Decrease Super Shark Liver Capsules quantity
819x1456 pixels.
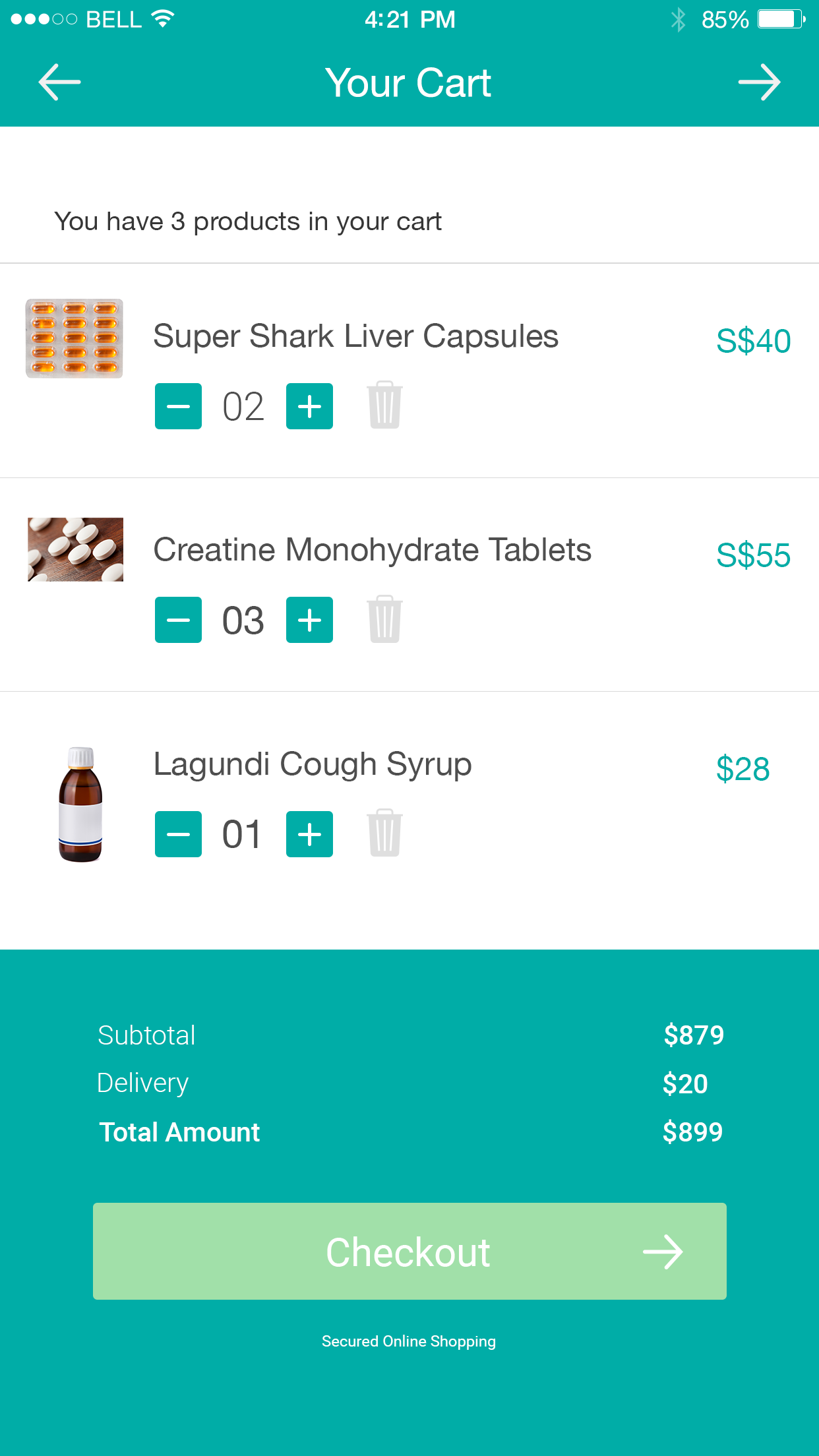pyautogui.click(x=178, y=406)
